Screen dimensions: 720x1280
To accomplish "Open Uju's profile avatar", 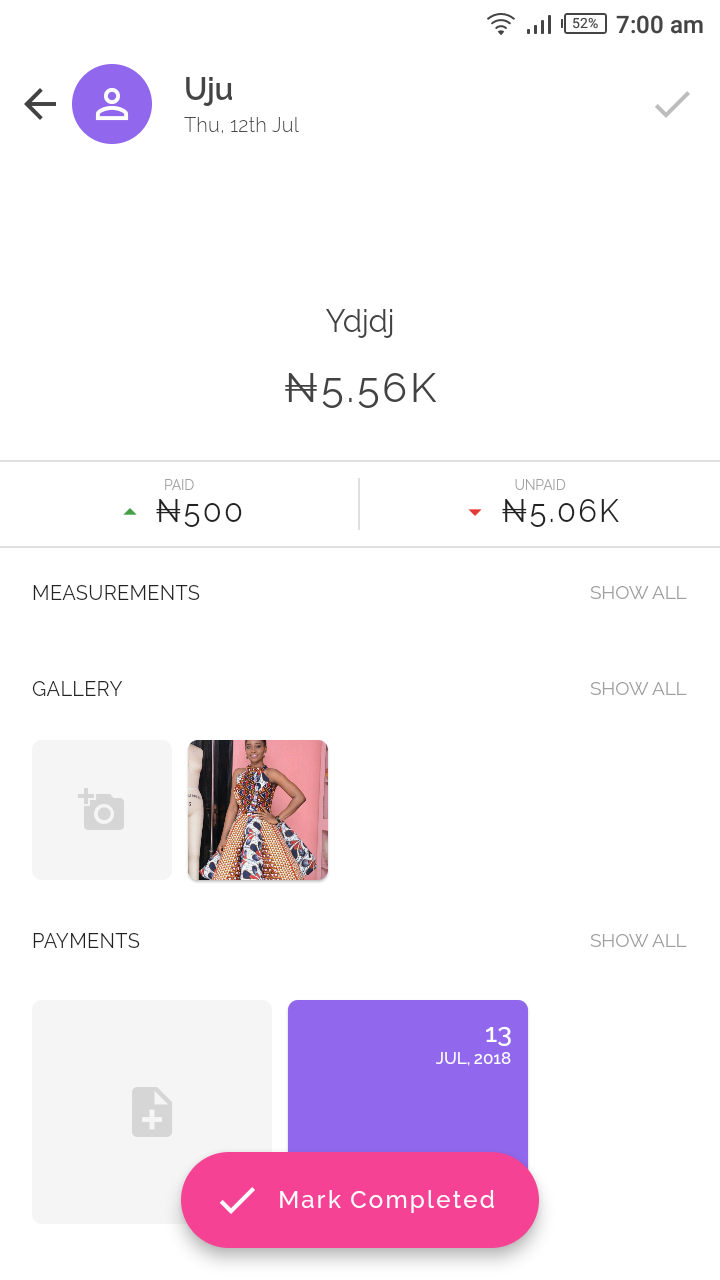I will (112, 104).
